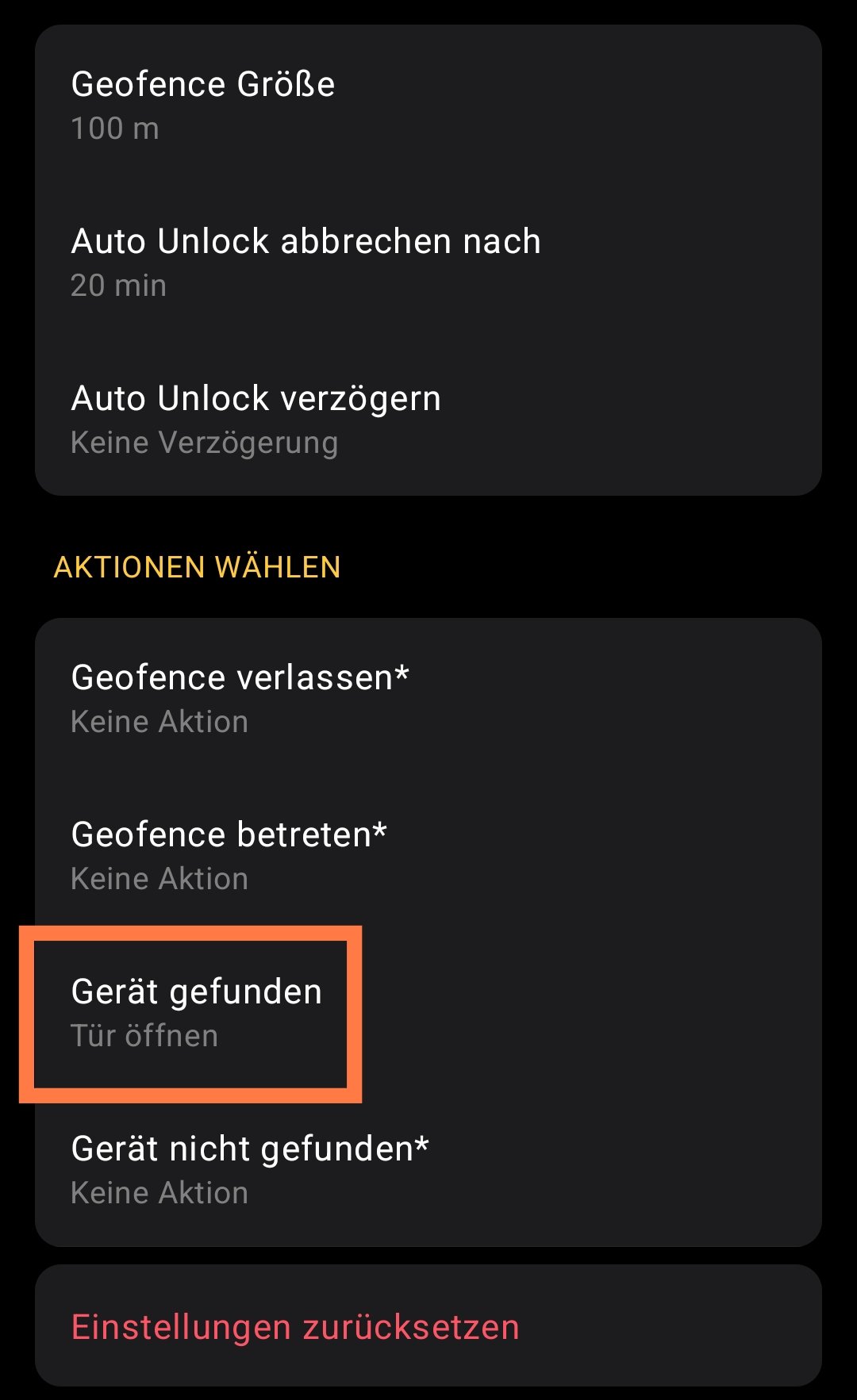857x1400 pixels.
Task: Open Gerät gefunden action setting
Action: [x=428, y=1013]
